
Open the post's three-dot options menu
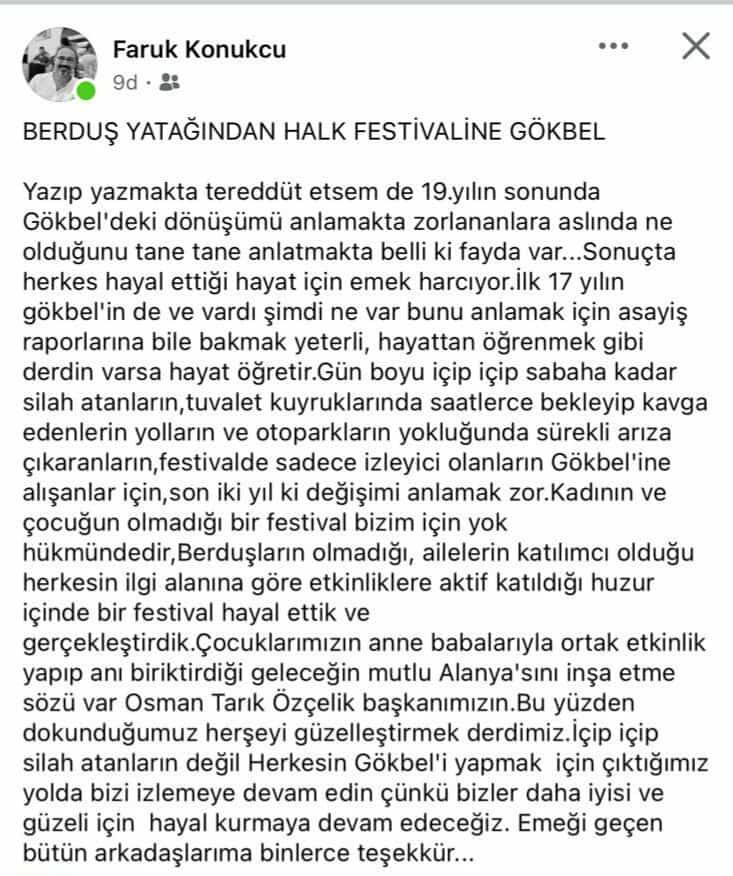(x=614, y=46)
